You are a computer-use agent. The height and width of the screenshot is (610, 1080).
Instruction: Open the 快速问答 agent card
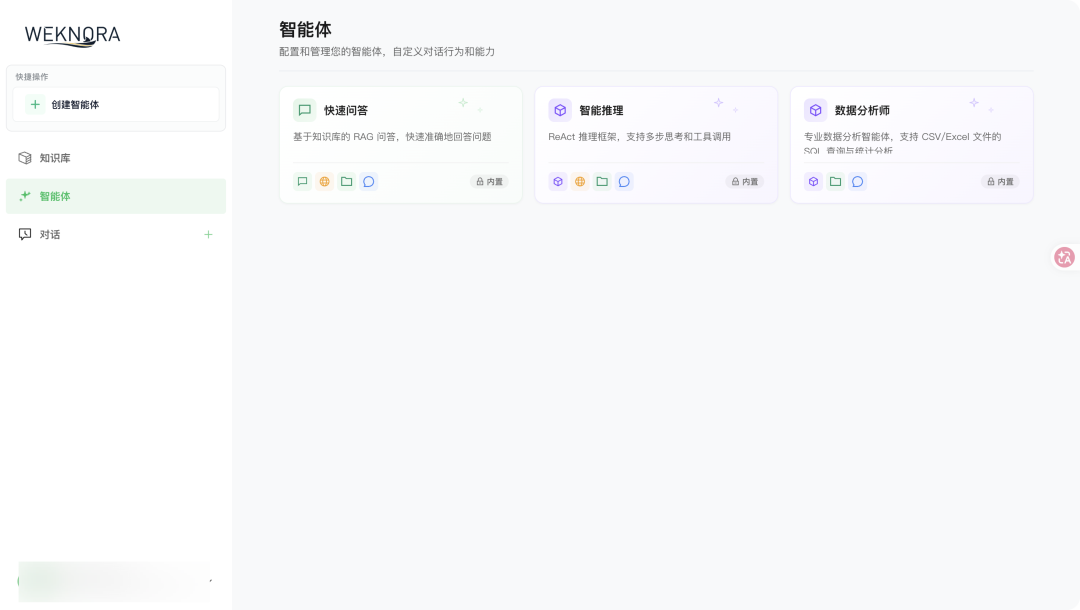400,130
